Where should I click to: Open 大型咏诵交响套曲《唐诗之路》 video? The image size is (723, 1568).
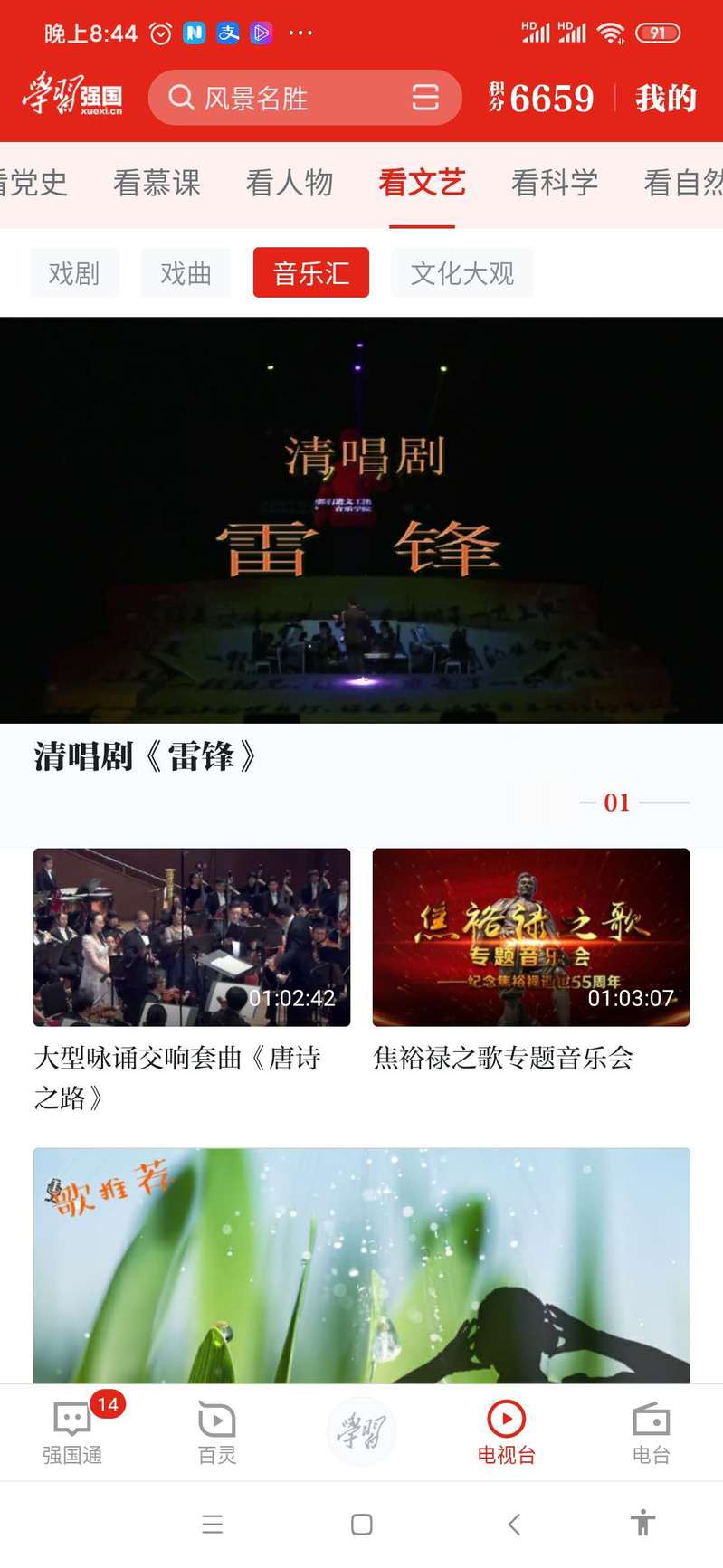192,937
